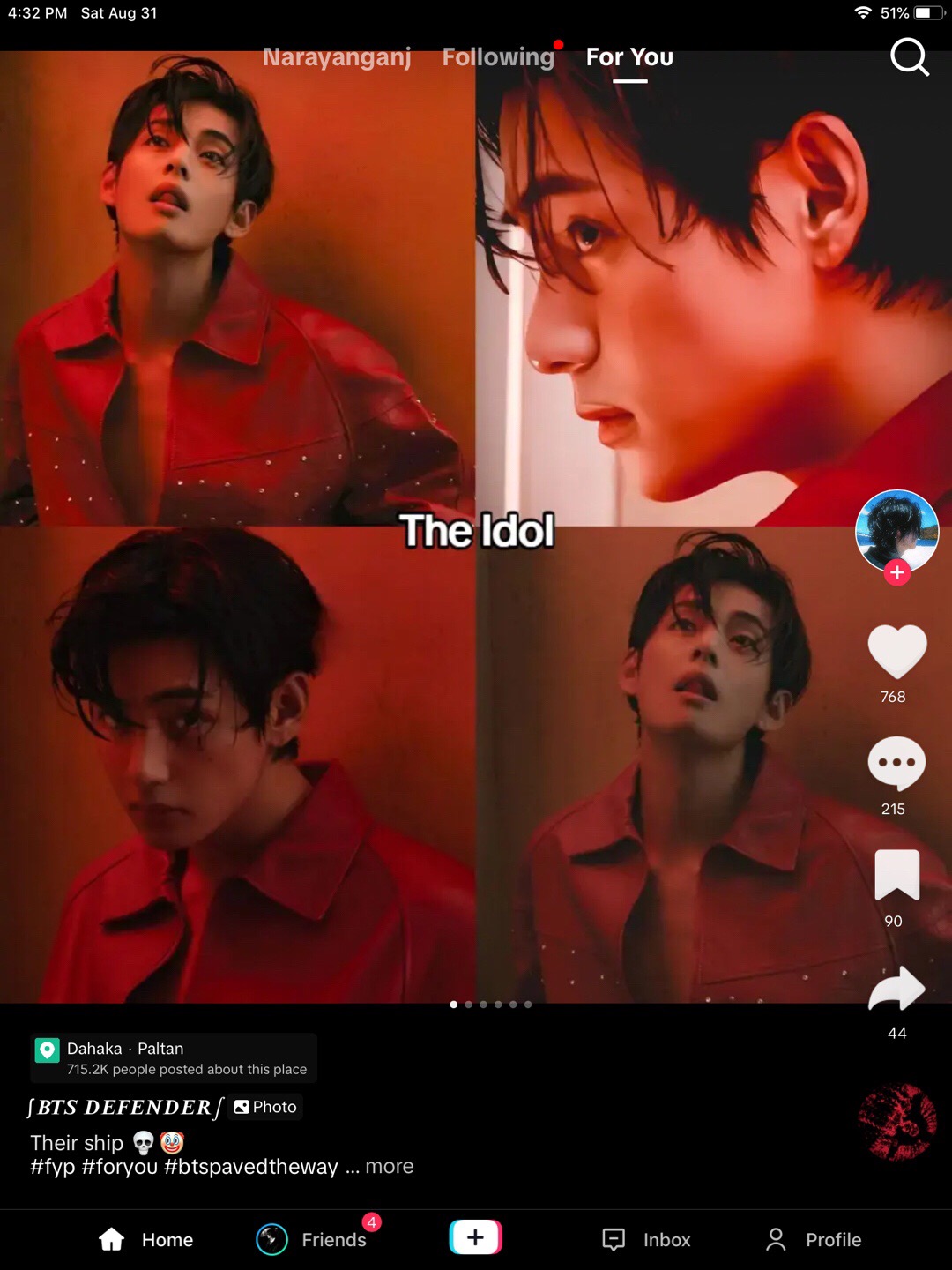
Task: Expand the caption with more
Action: [x=389, y=1167]
